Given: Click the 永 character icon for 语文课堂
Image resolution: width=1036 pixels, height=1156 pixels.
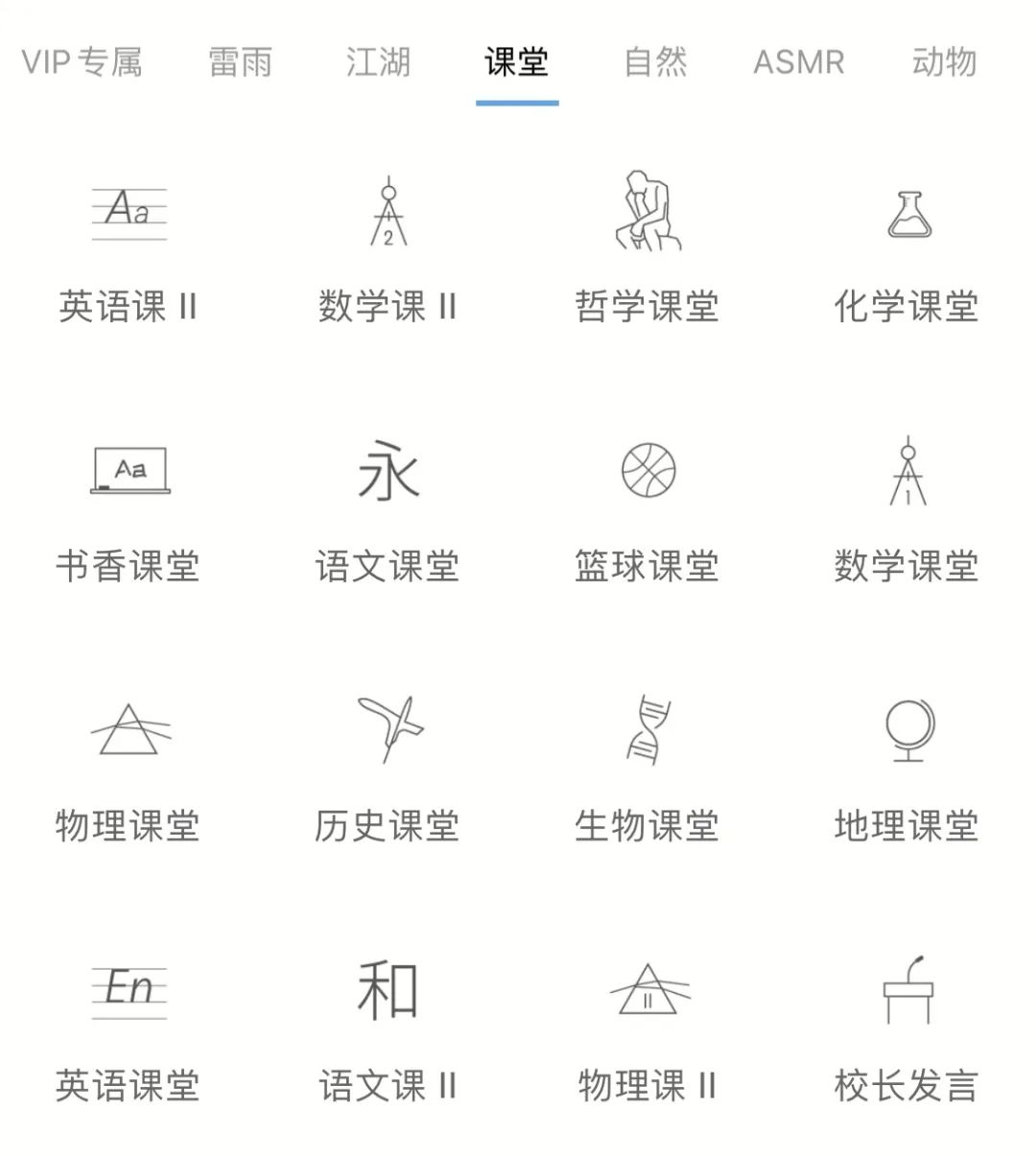Looking at the screenshot, I should point(388,469).
